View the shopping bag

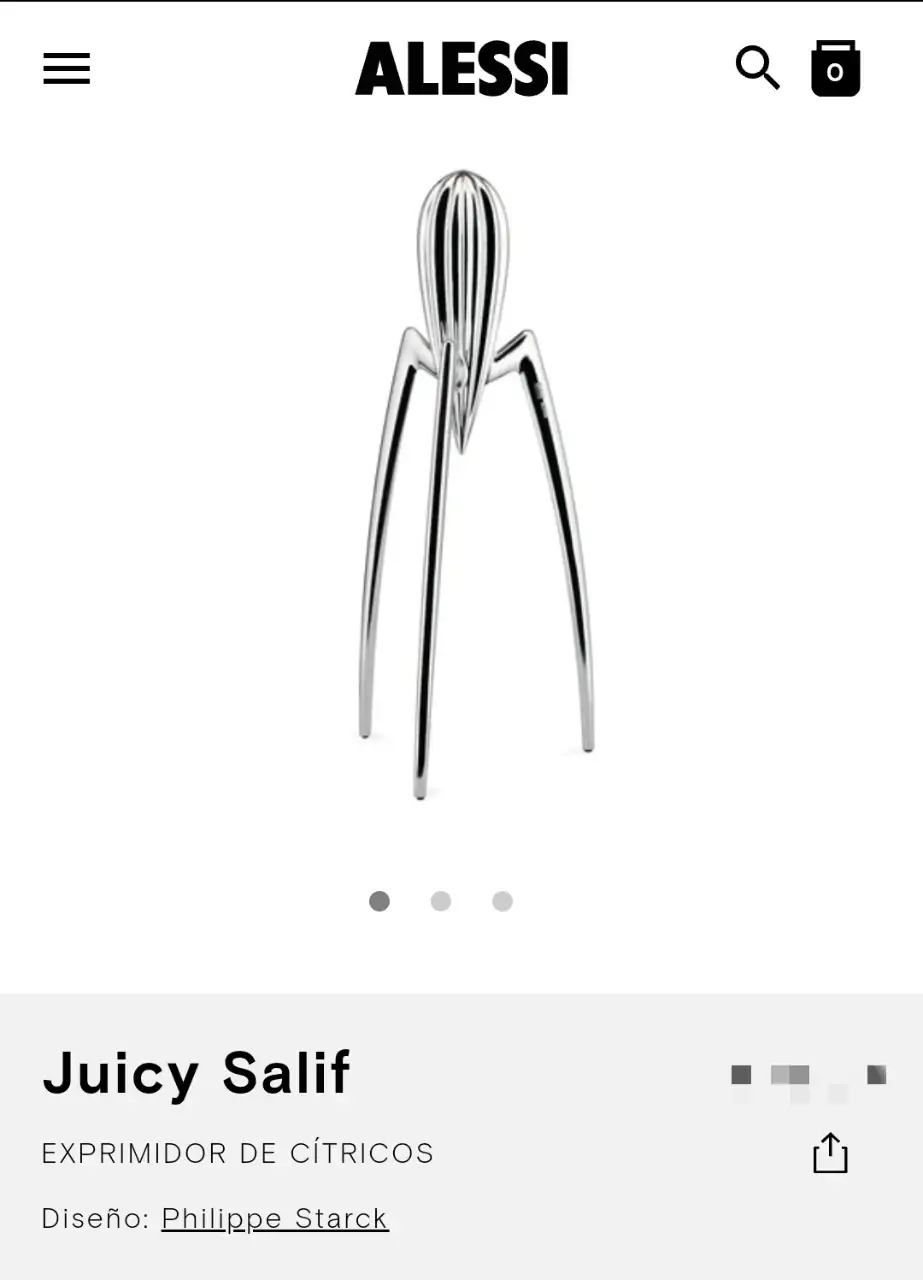(x=835, y=69)
